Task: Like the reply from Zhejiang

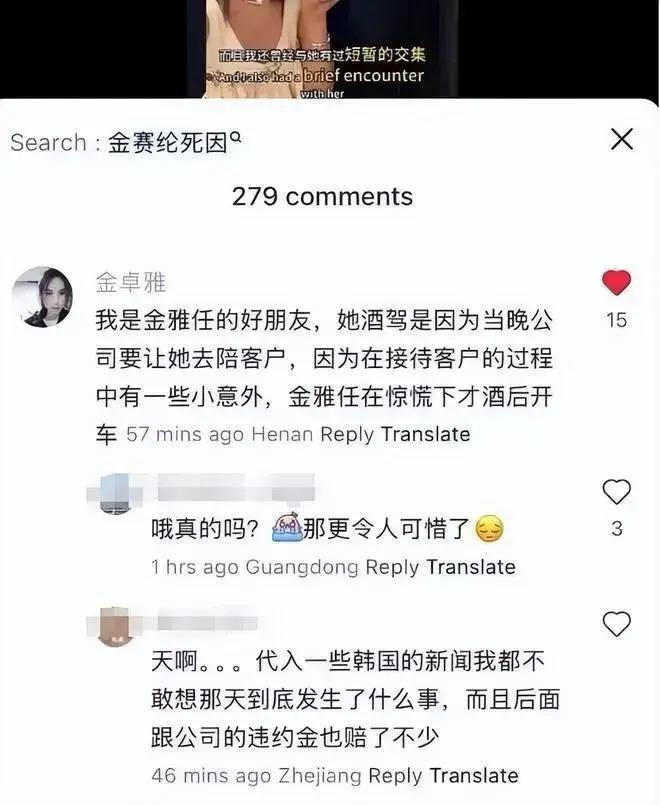Action: 617,625
